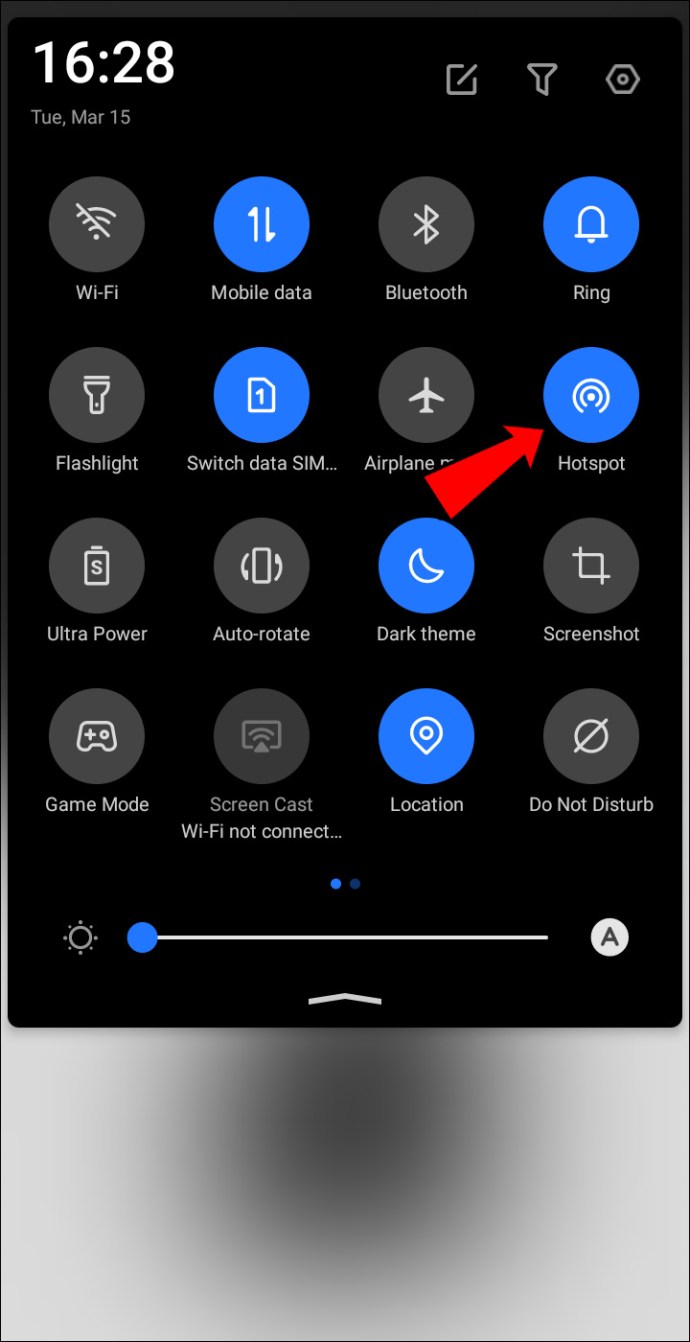Take a Screenshot
Screen dimensions: 690x1342
pyautogui.click(x=591, y=566)
